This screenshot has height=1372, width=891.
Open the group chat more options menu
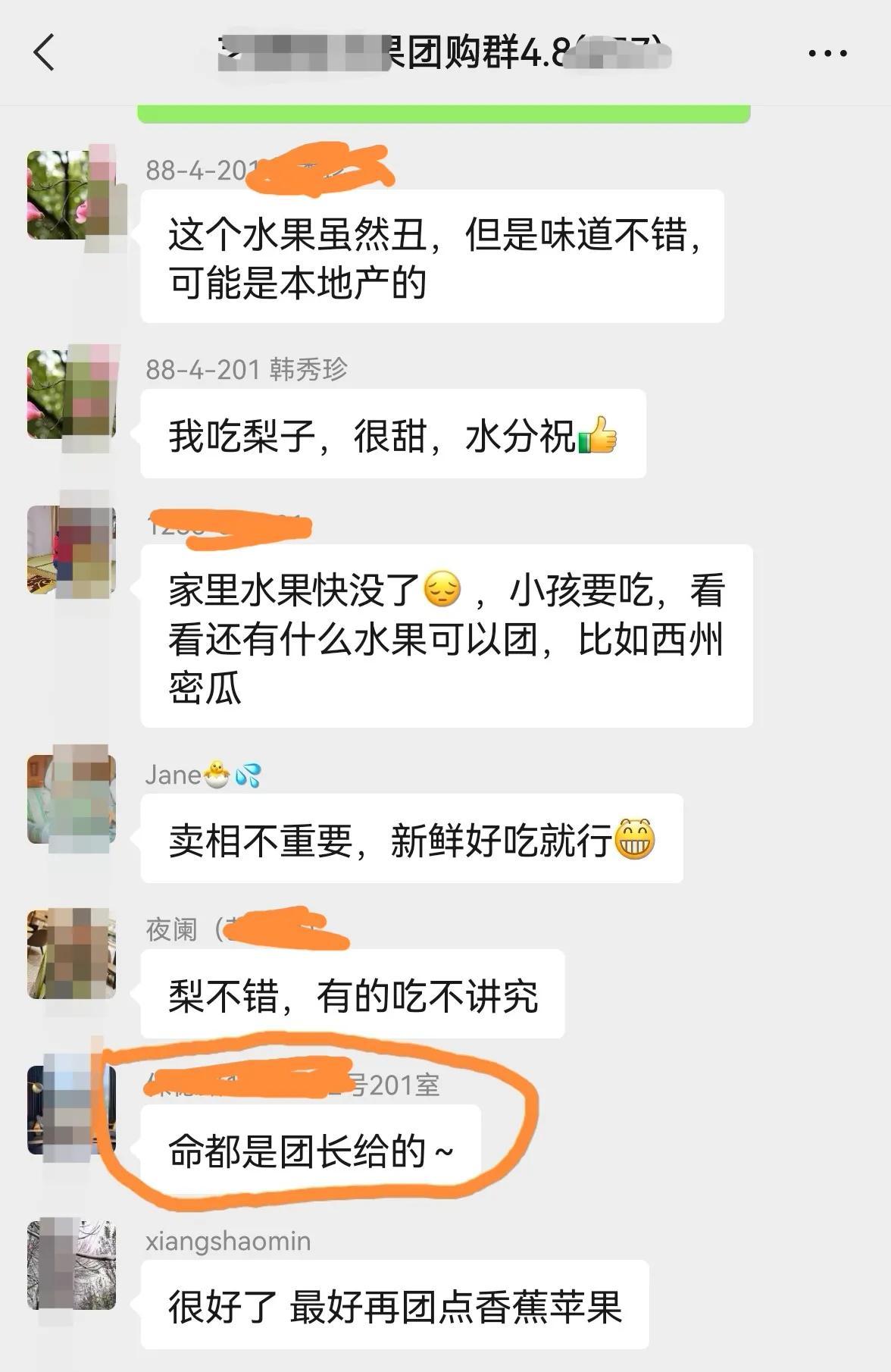[824, 53]
